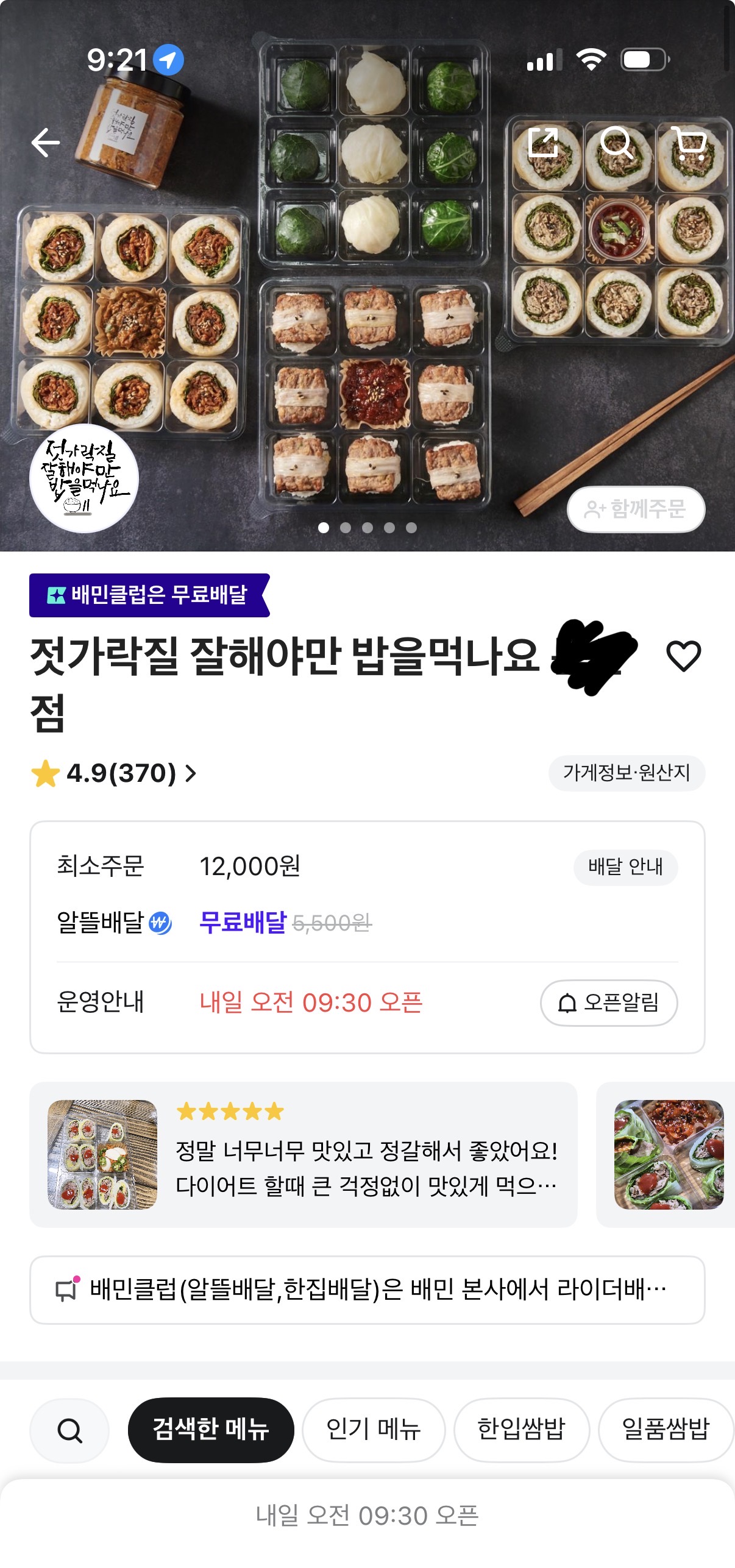Show the 일품쌈밥 menu section
735x1568 pixels.
point(666,1430)
